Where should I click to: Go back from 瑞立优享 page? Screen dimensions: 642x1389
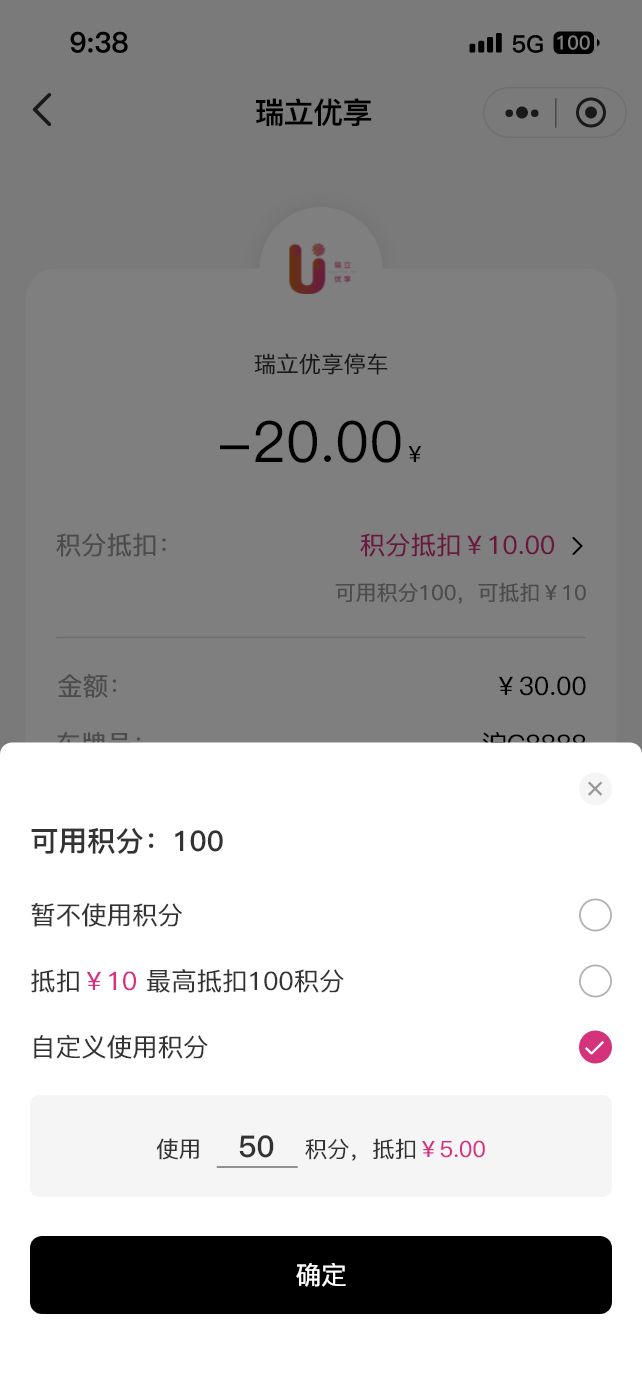coord(42,110)
